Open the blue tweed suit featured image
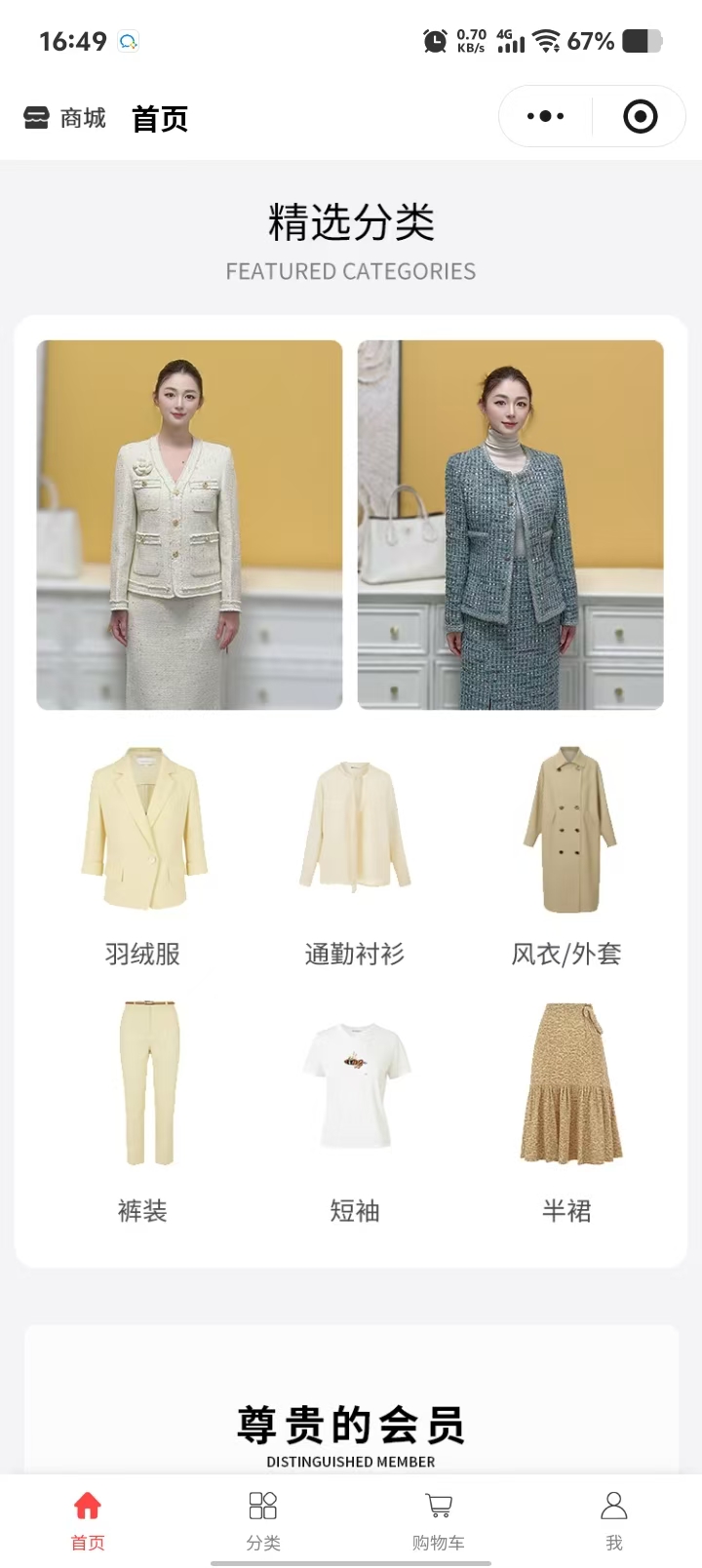Screen dimensions: 702x1568 [x=510, y=525]
